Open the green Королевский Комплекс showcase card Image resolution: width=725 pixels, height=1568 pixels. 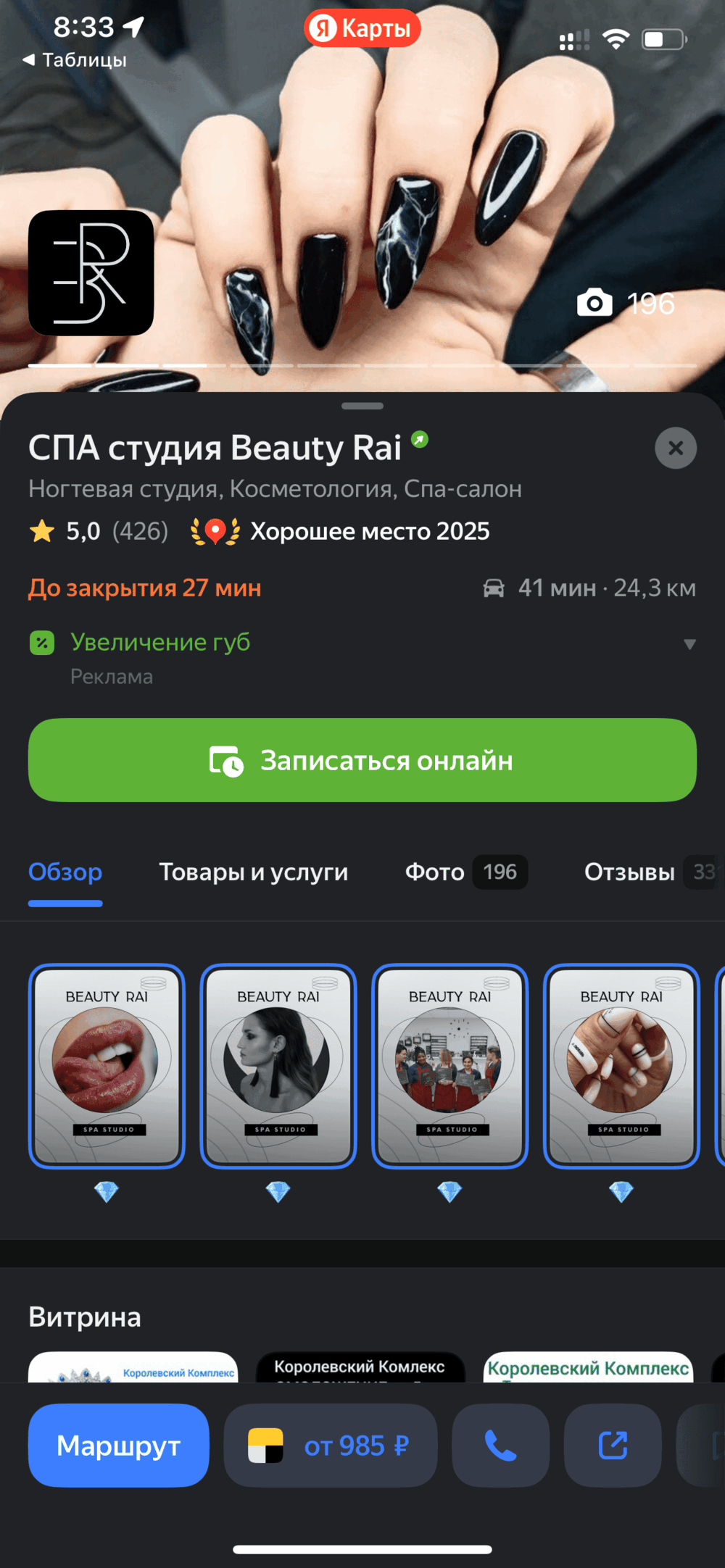point(588,1367)
